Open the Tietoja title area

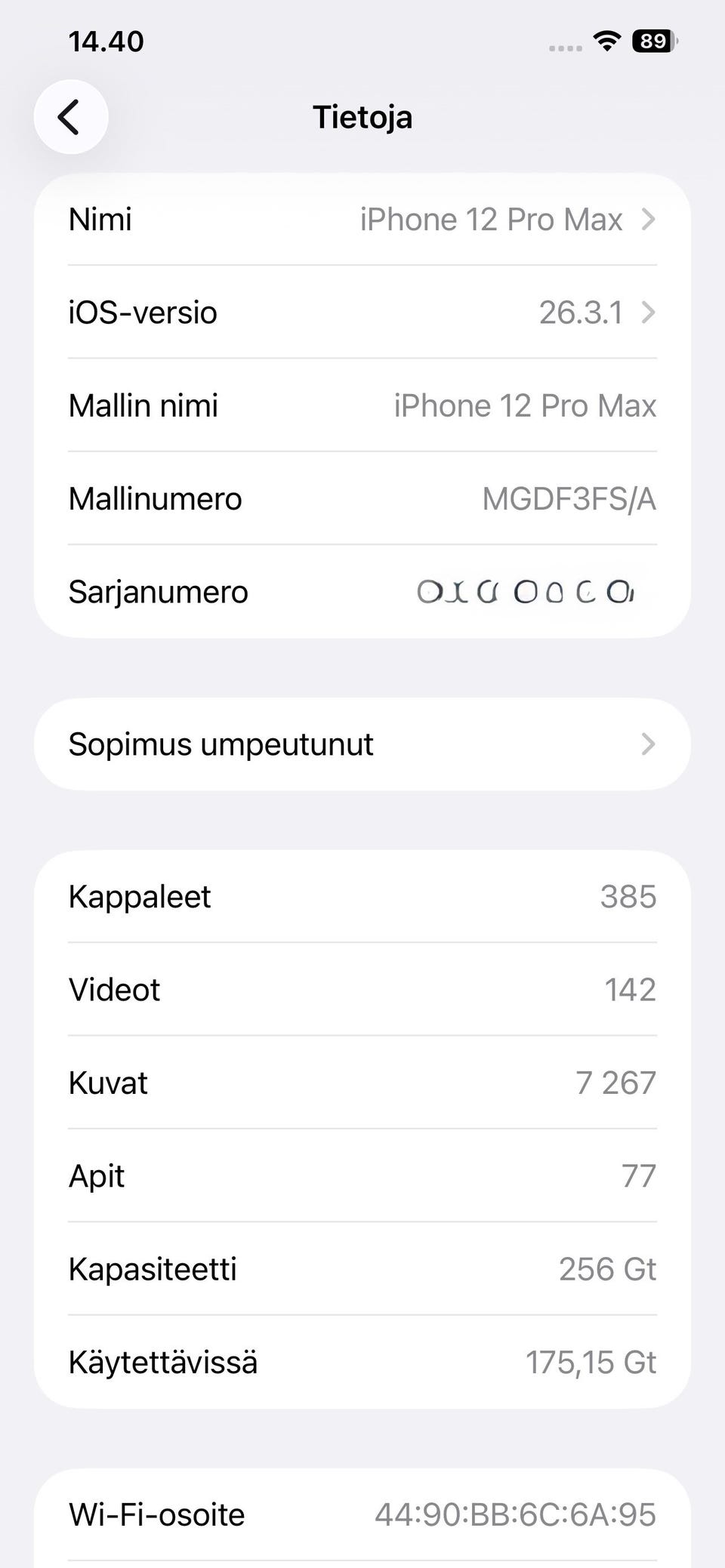click(x=362, y=117)
